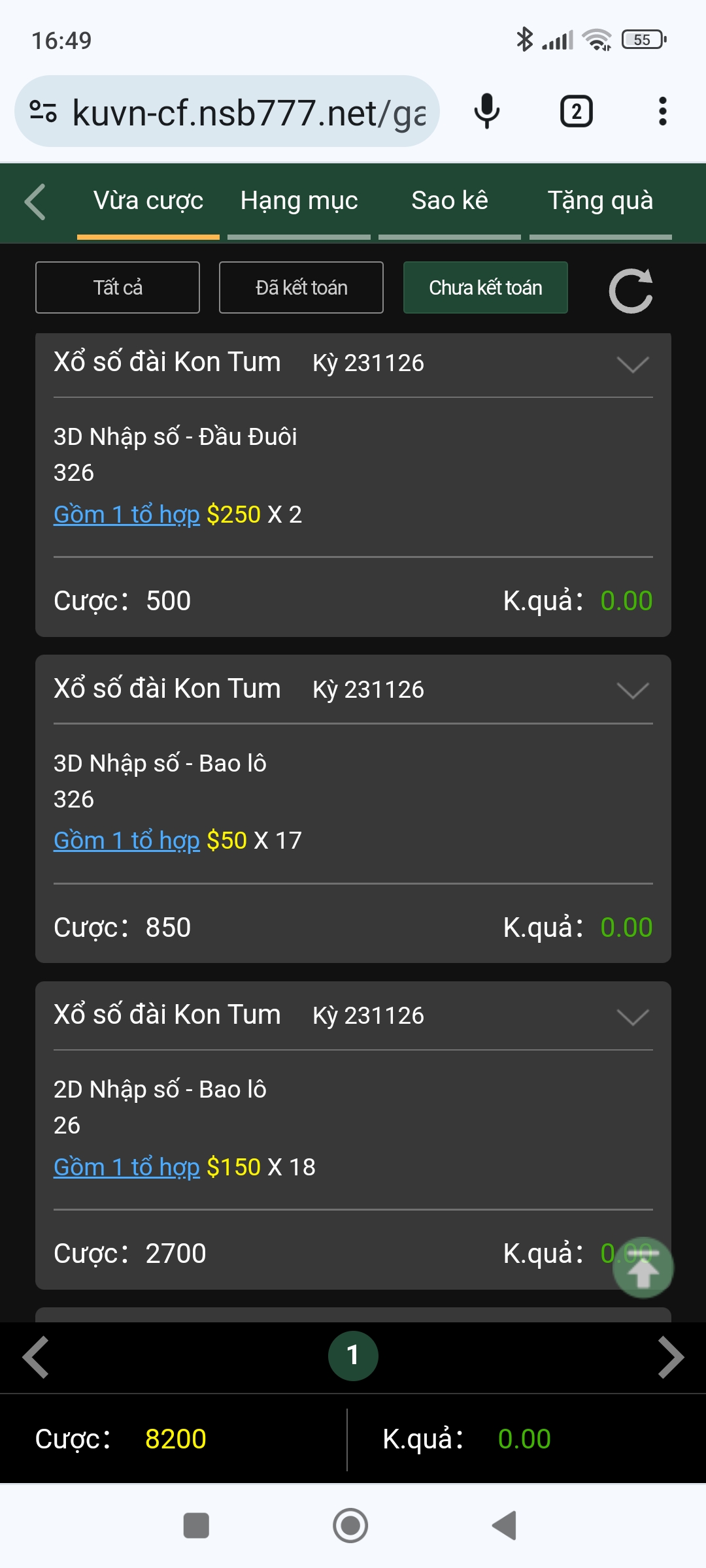
Task: Switch to the Hạng mục tab
Action: click(x=299, y=201)
